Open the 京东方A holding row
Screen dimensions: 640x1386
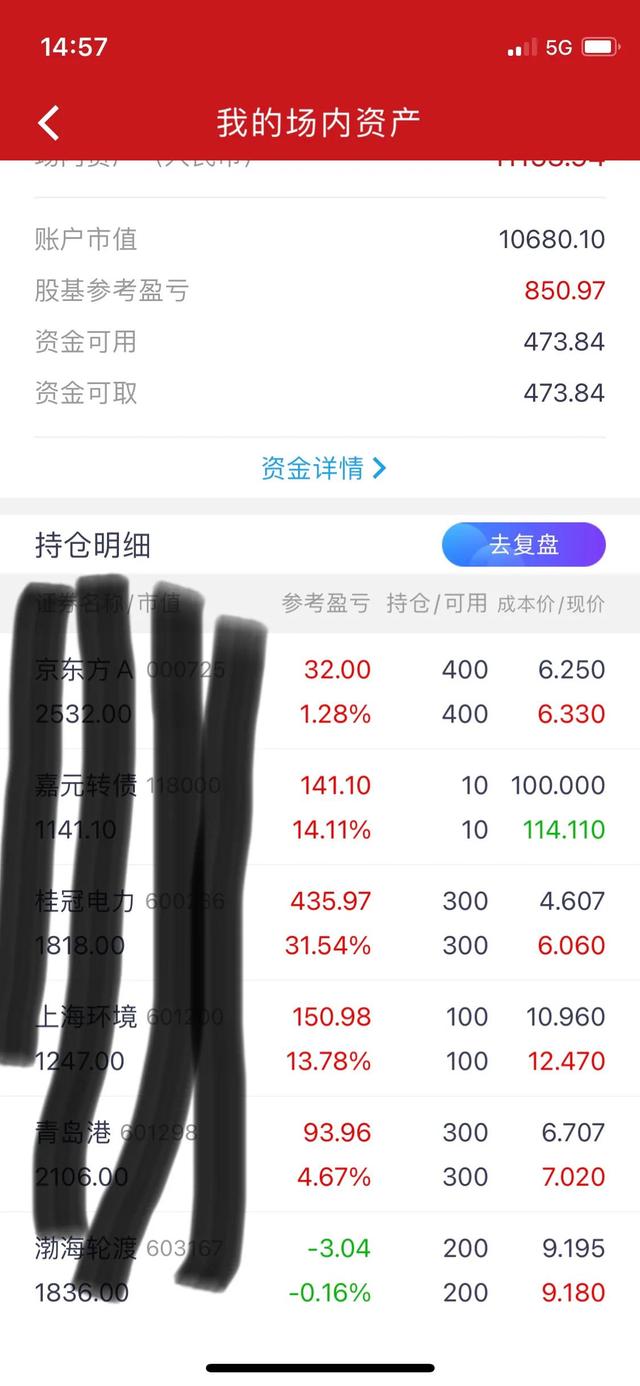pyautogui.click(x=320, y=691)
